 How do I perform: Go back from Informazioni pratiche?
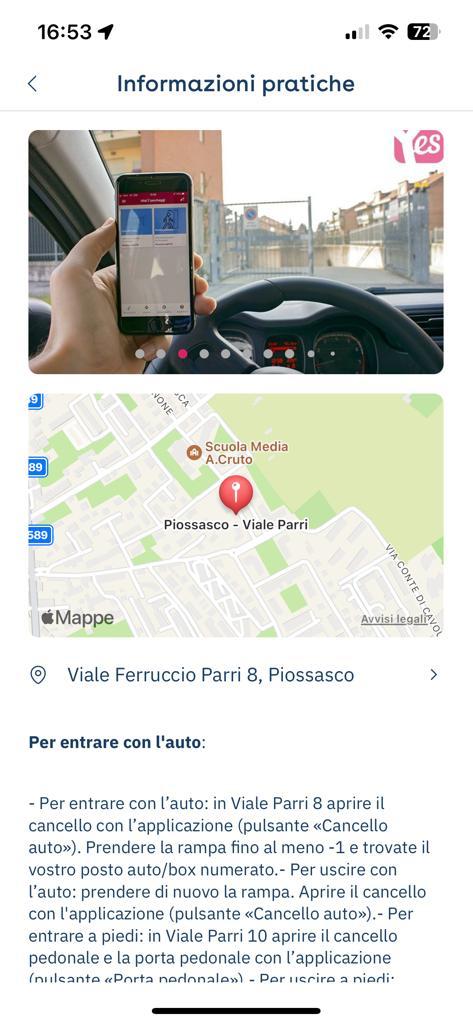click(x=33, y=84)
